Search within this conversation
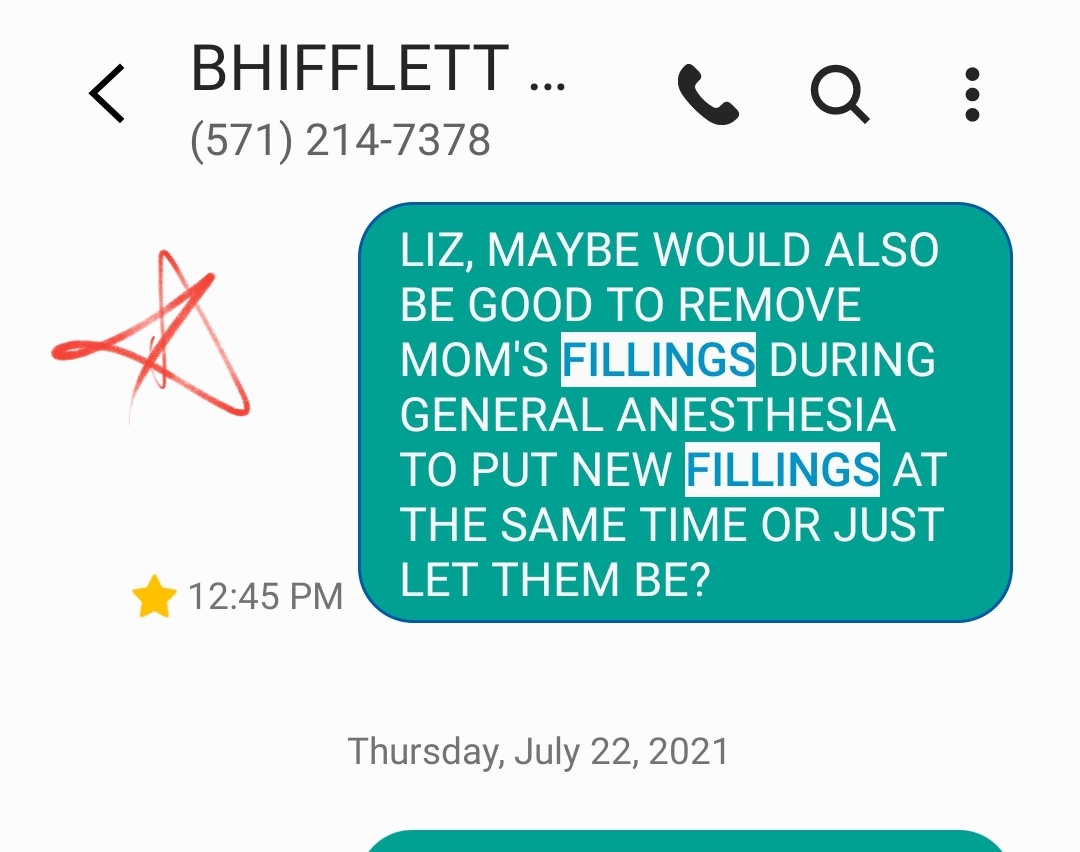This screenshot has width=1080, height=852. pyautogui.click(x=838, y=94)
